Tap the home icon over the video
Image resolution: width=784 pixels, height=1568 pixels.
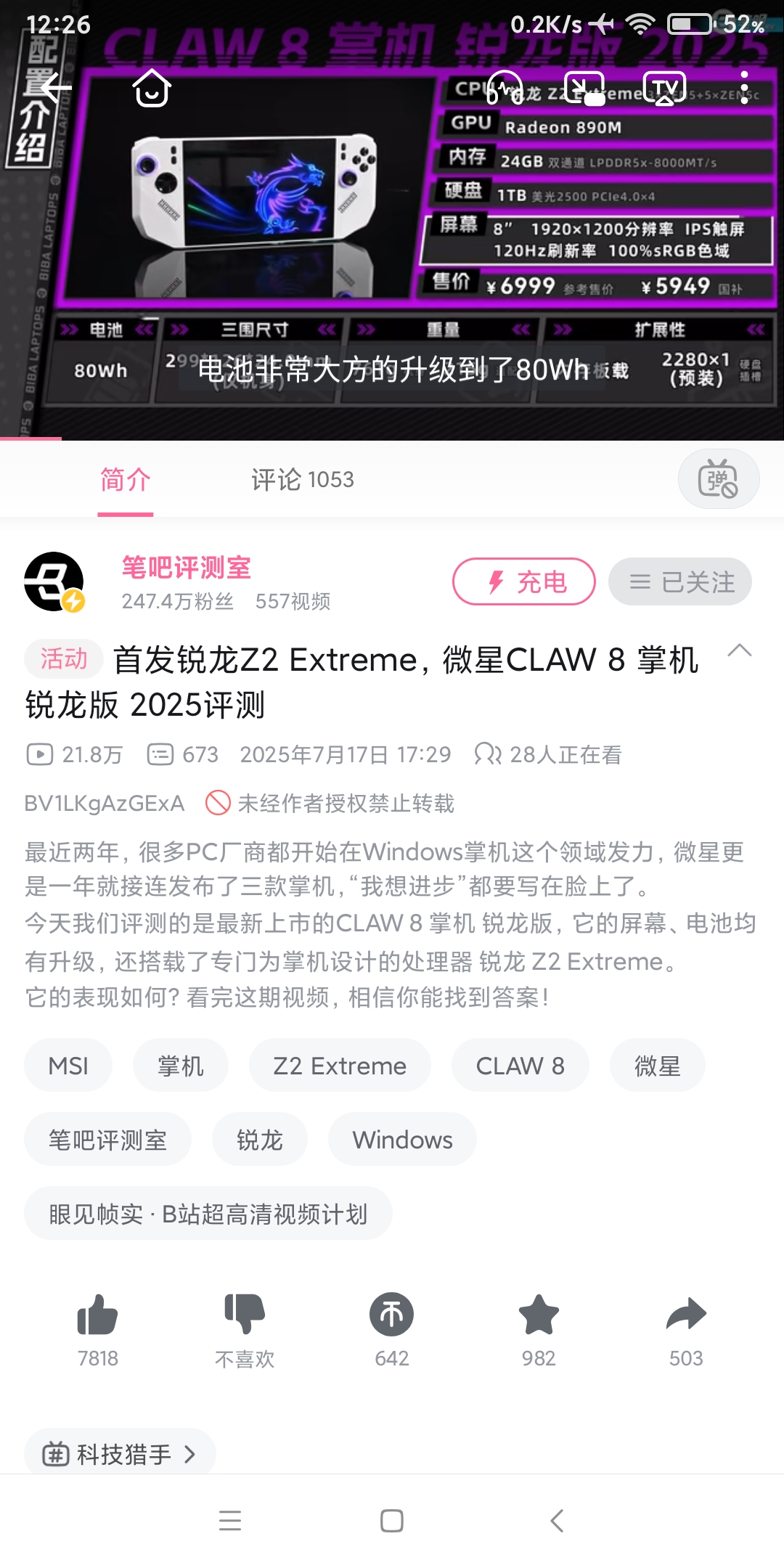click(151, 89)
